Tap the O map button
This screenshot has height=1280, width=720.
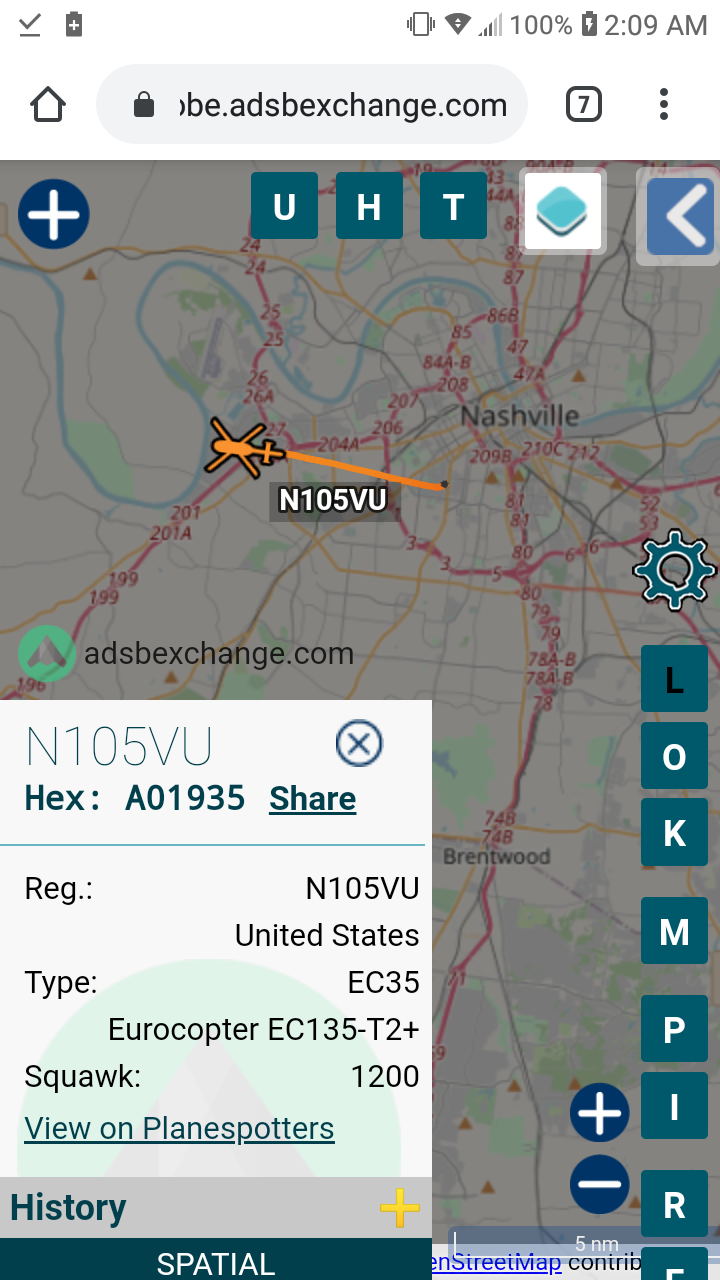click(x=674, y=756)
